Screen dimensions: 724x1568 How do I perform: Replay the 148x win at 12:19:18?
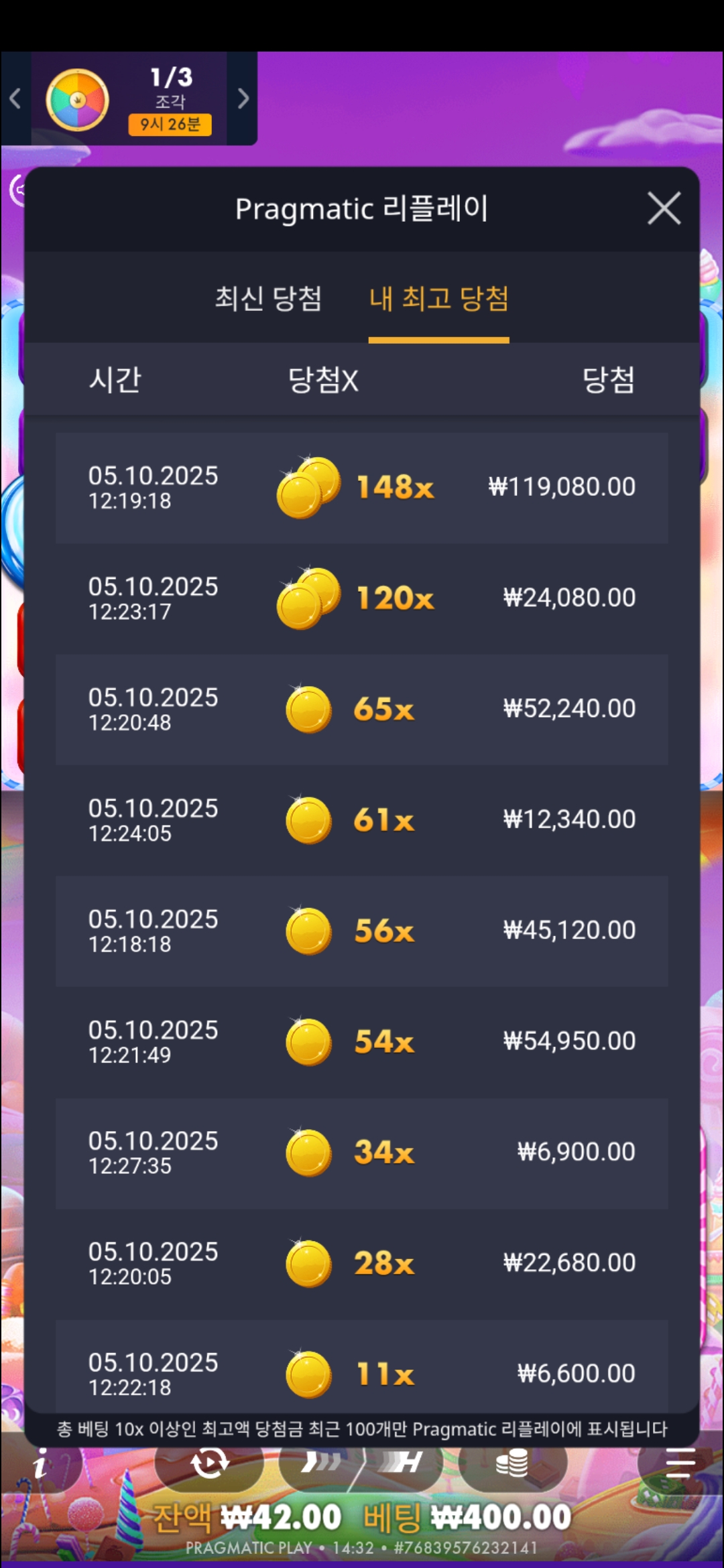coord(362,487)
